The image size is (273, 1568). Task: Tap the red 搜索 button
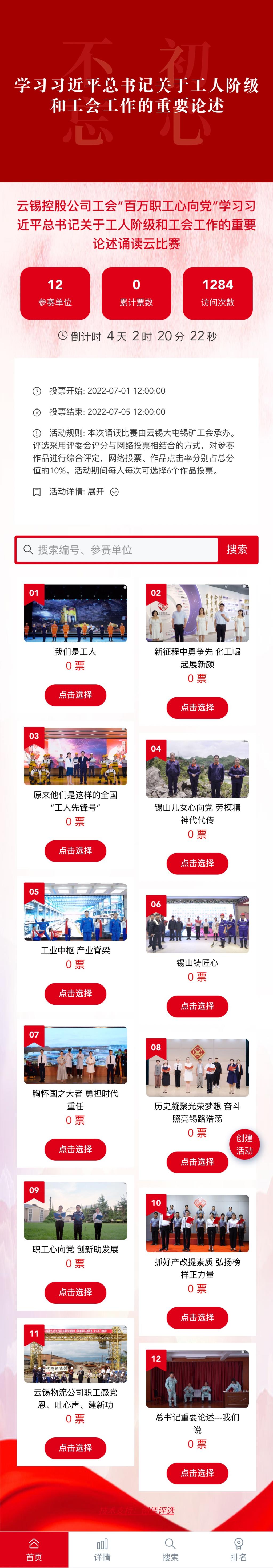pos(236,550)
